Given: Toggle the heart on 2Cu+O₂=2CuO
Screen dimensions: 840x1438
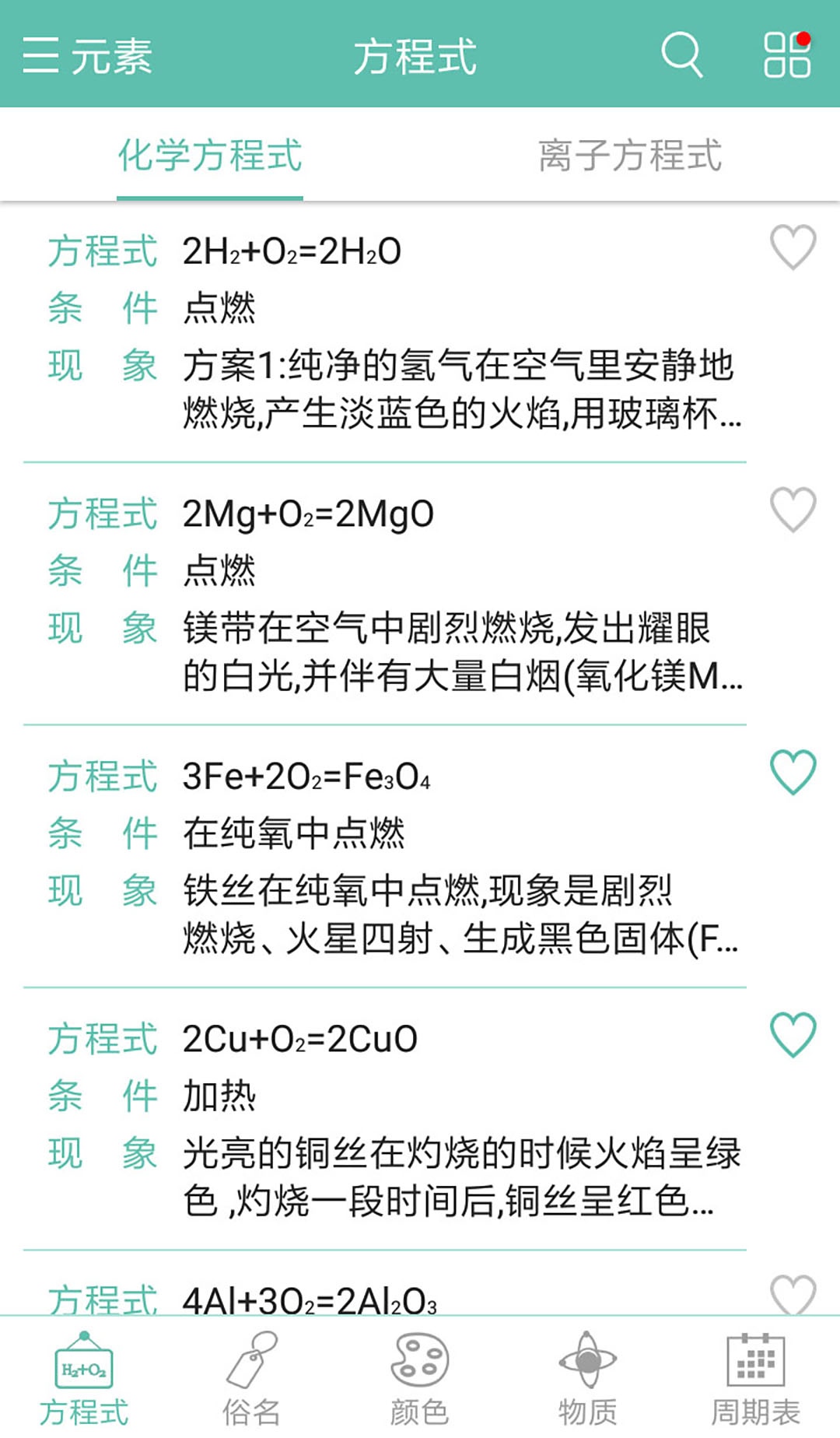Looking at the screenshot, I should coord(793,1035).
